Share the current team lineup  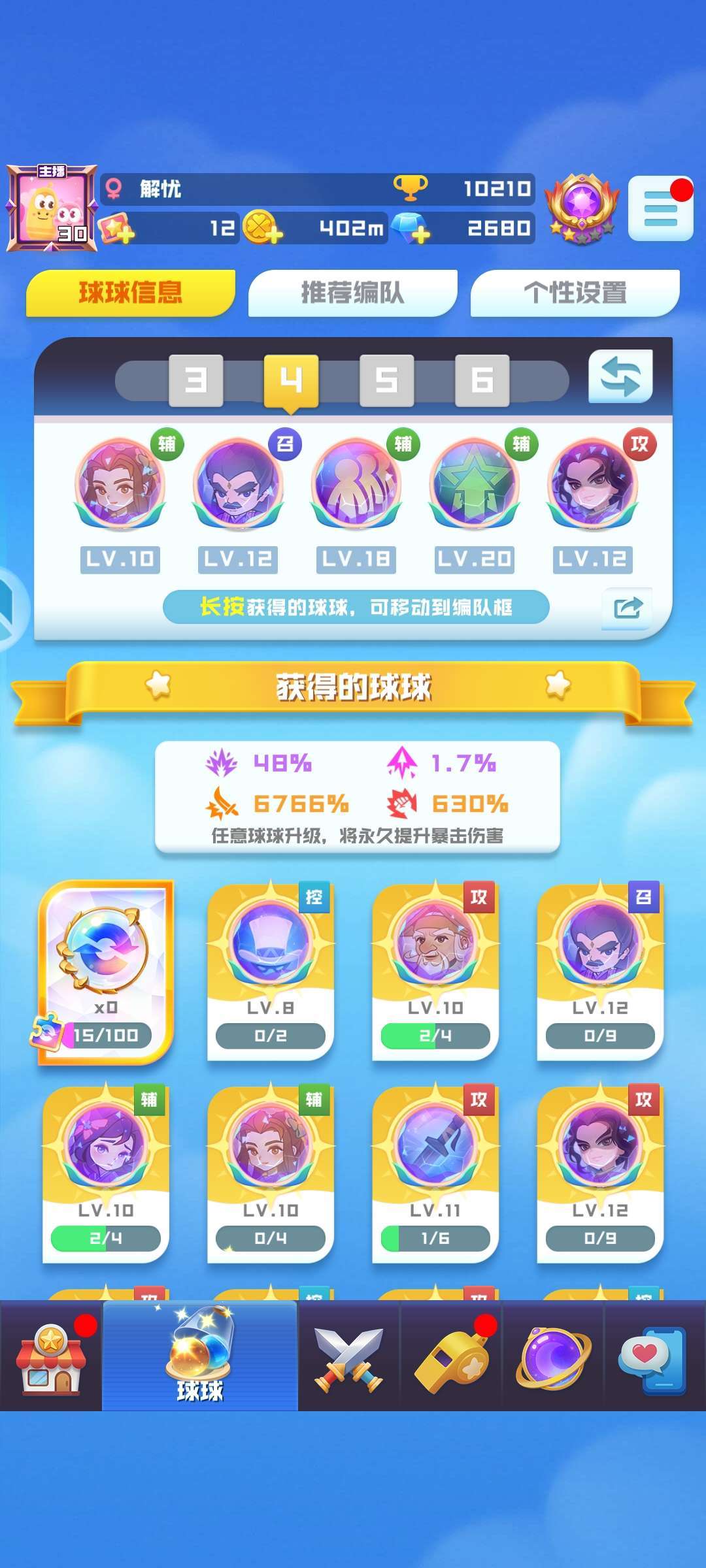pyautogui.click(x=627, y=609)
